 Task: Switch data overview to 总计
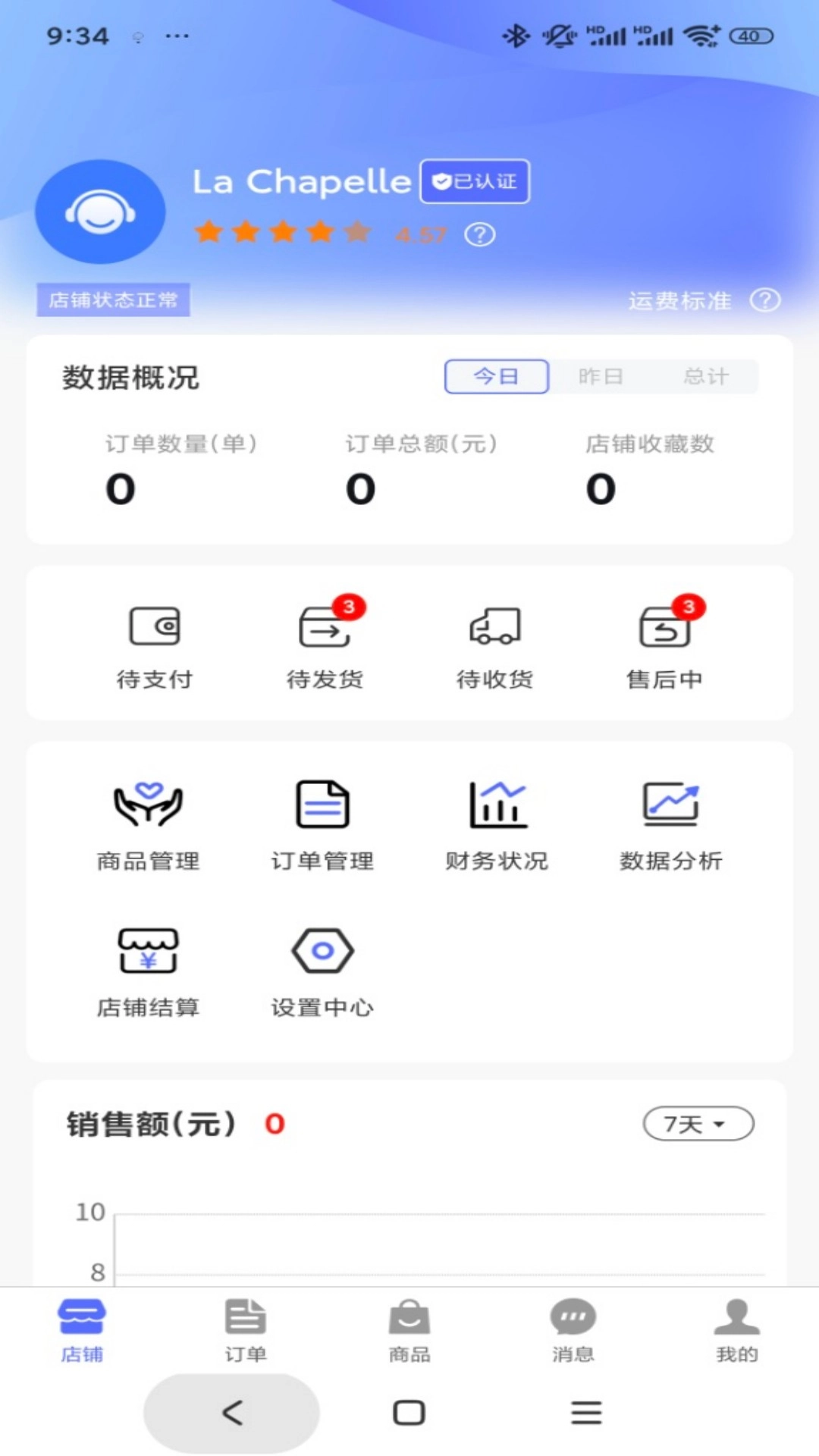tap(705, 377)
